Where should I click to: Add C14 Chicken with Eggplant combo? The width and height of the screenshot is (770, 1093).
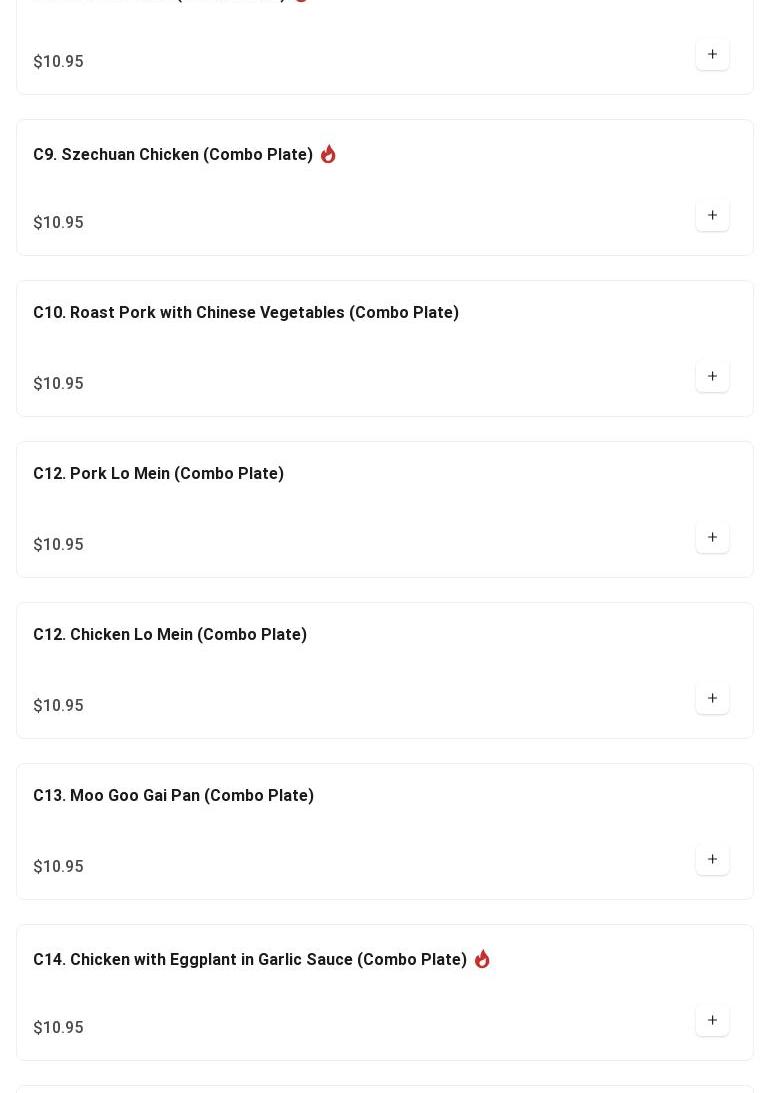tap(712, 1020)
